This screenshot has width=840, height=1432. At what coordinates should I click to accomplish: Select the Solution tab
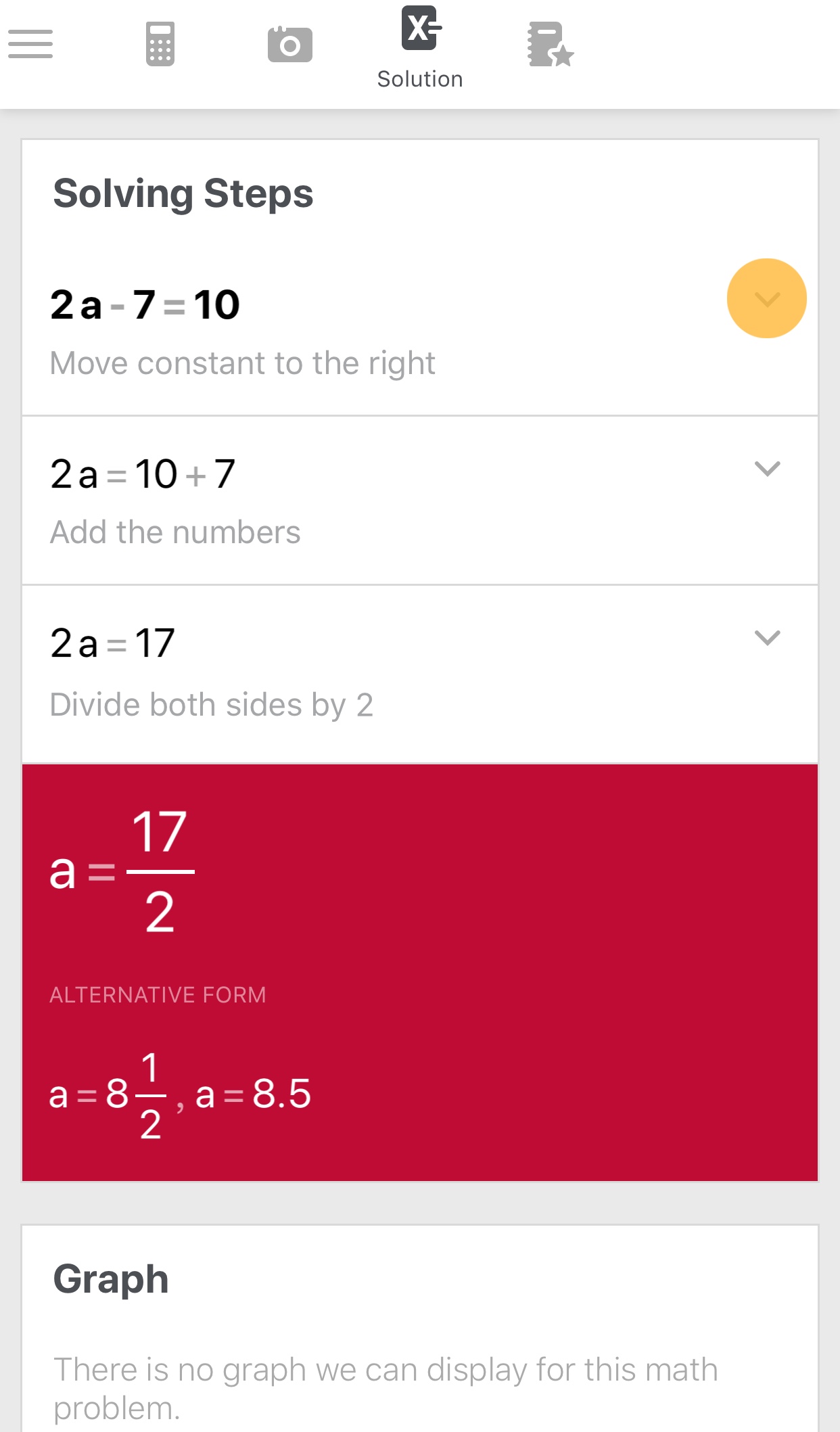(x=420, y=47)
